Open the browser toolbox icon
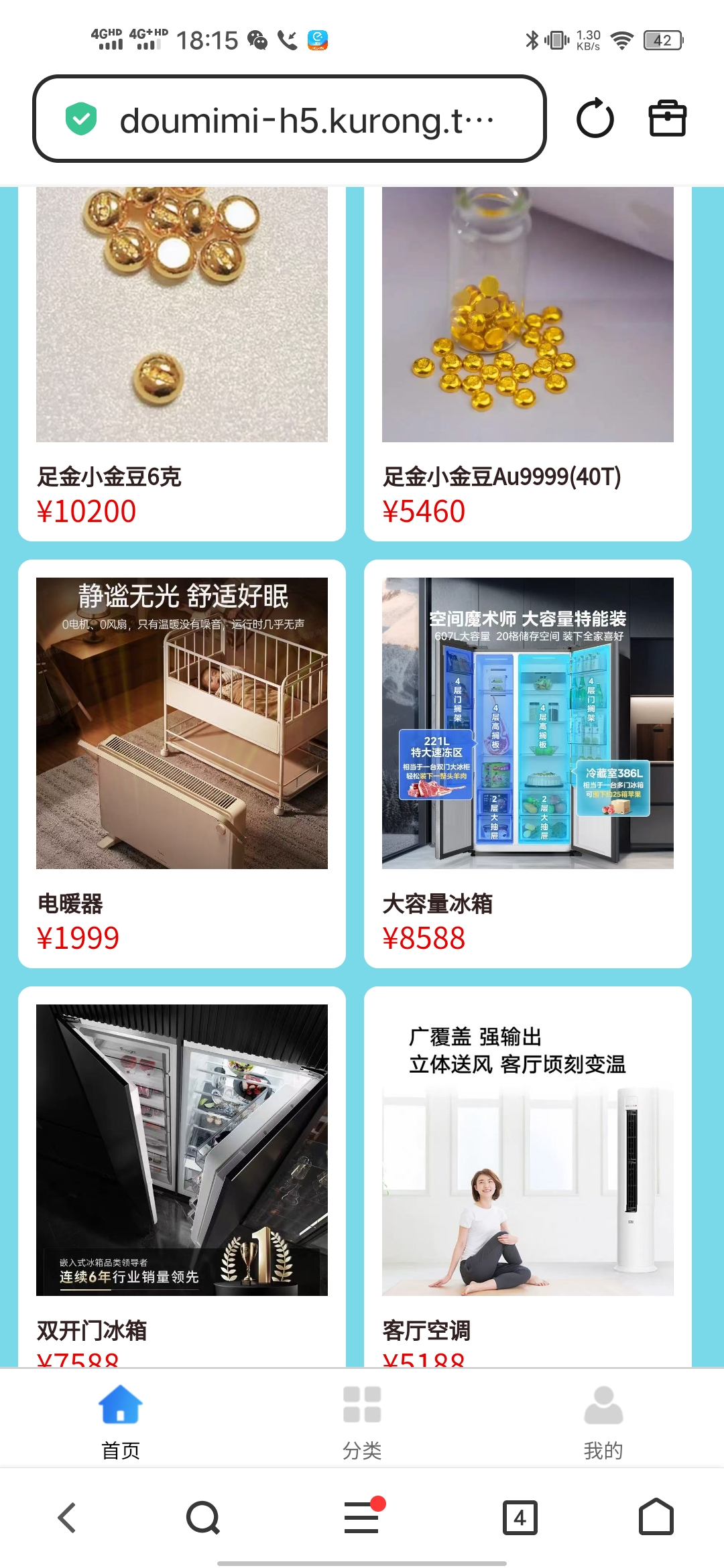Viewport: 724px width, 1568px height. [x=667, y=119]
